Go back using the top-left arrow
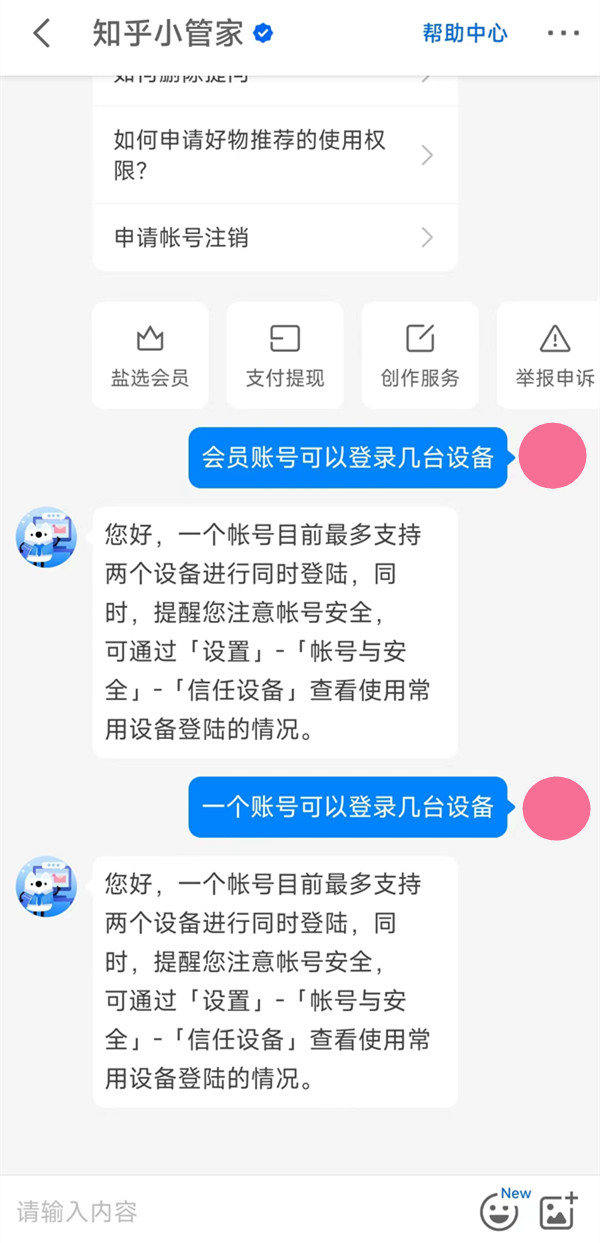 coord(41,33)
